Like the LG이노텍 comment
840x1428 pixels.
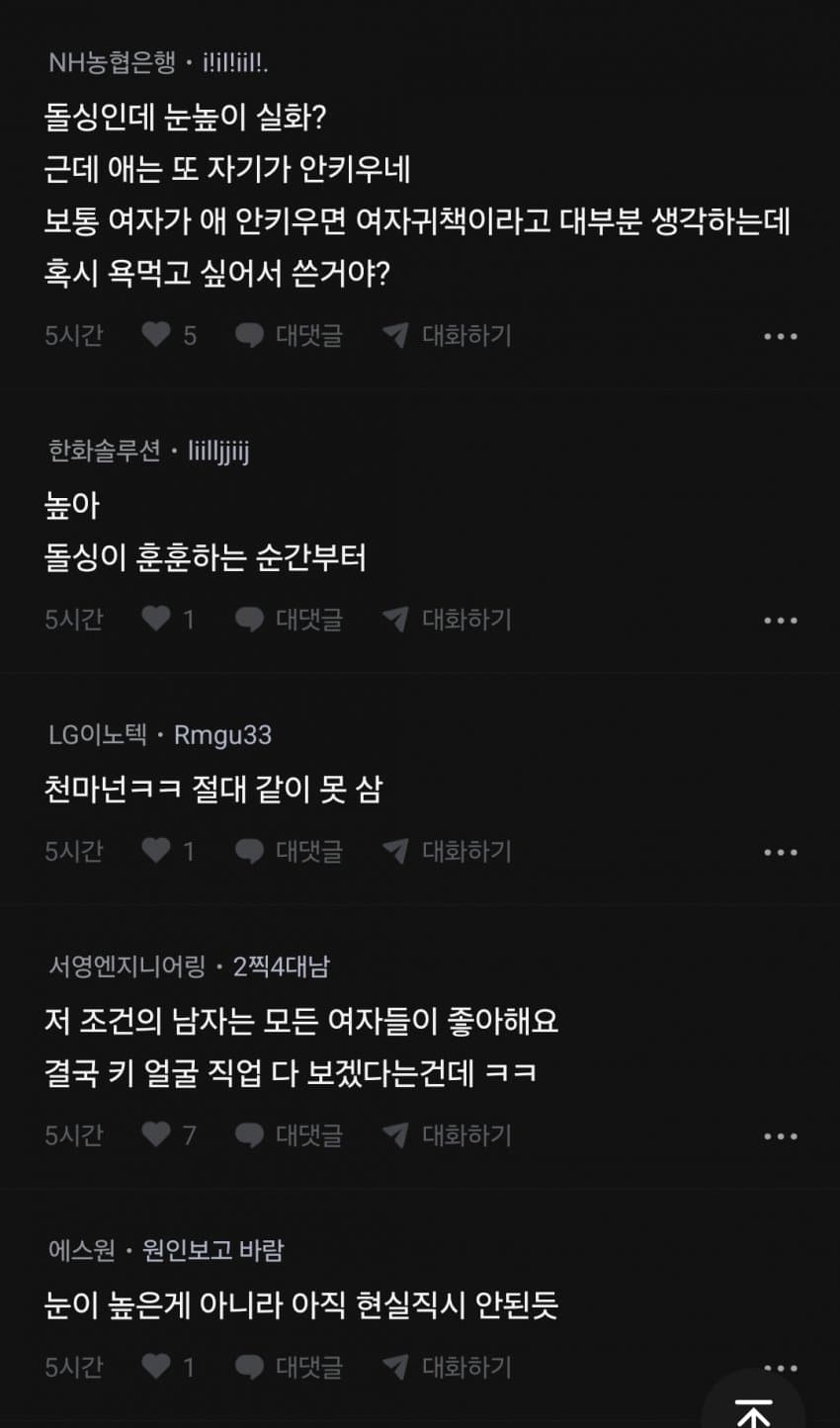[157, 851]
